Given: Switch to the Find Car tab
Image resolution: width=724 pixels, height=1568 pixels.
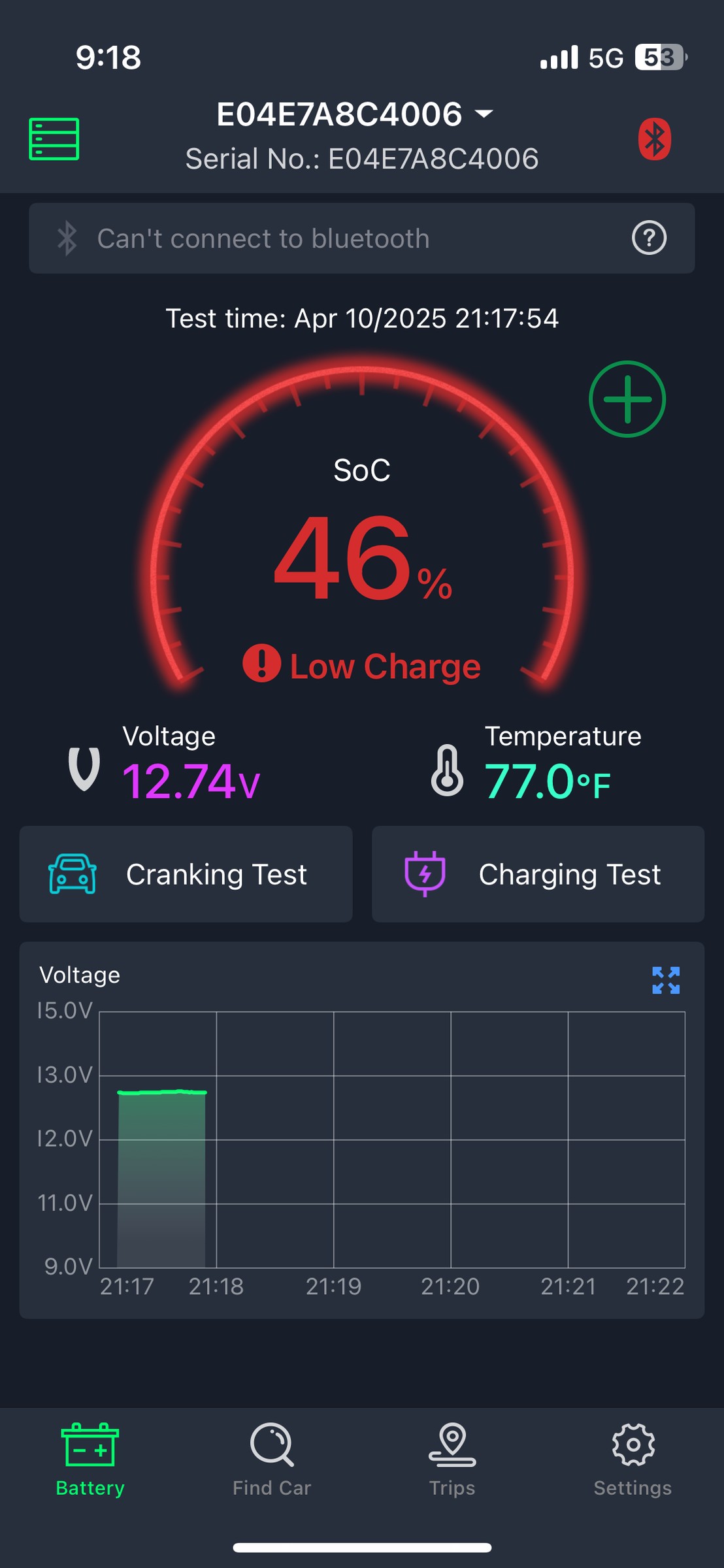Looking at the screenshot, I should click(x=272, y=1460).
